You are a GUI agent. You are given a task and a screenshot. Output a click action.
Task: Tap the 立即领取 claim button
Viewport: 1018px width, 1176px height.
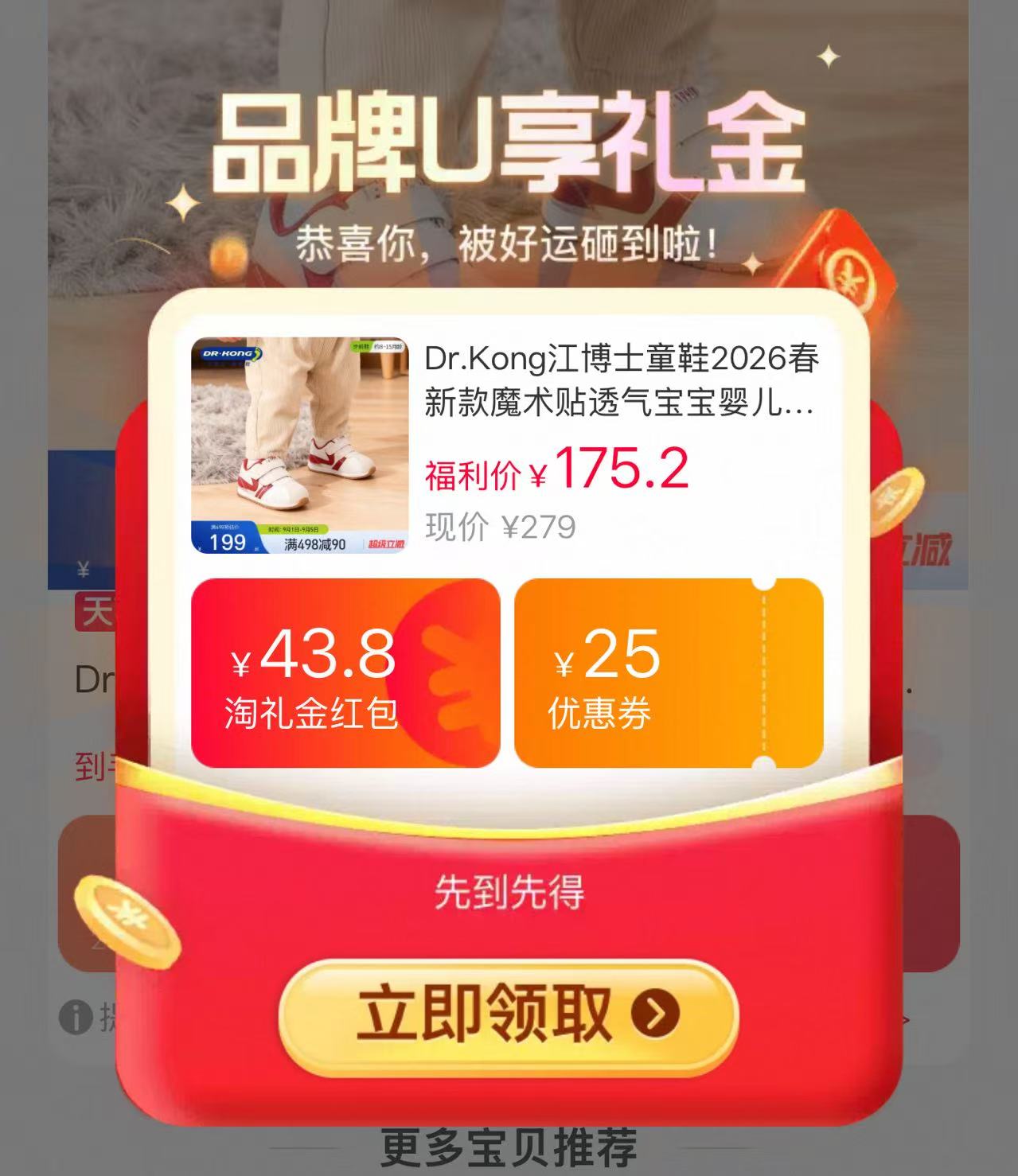point(509,1016)
